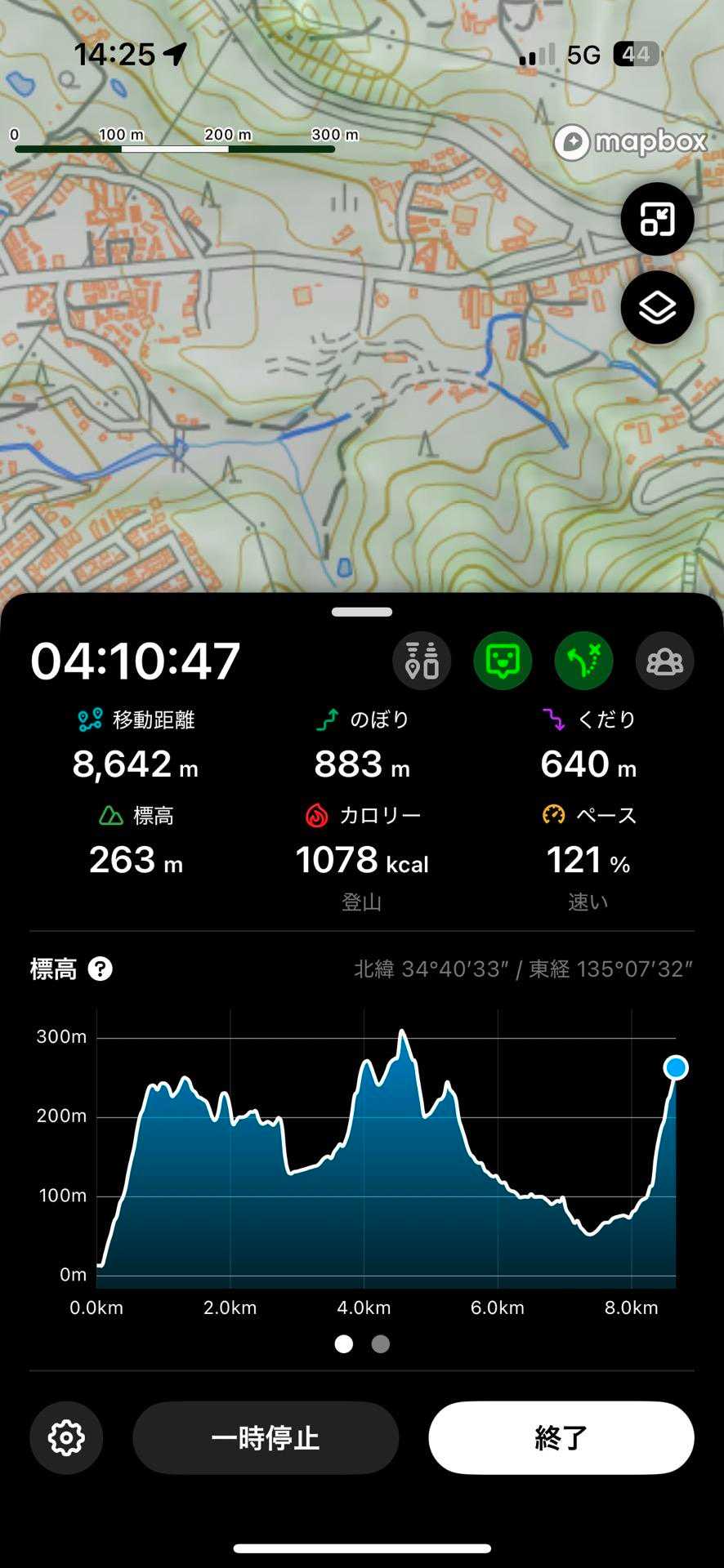Finish the activity with 終了

click(561, 1437)
